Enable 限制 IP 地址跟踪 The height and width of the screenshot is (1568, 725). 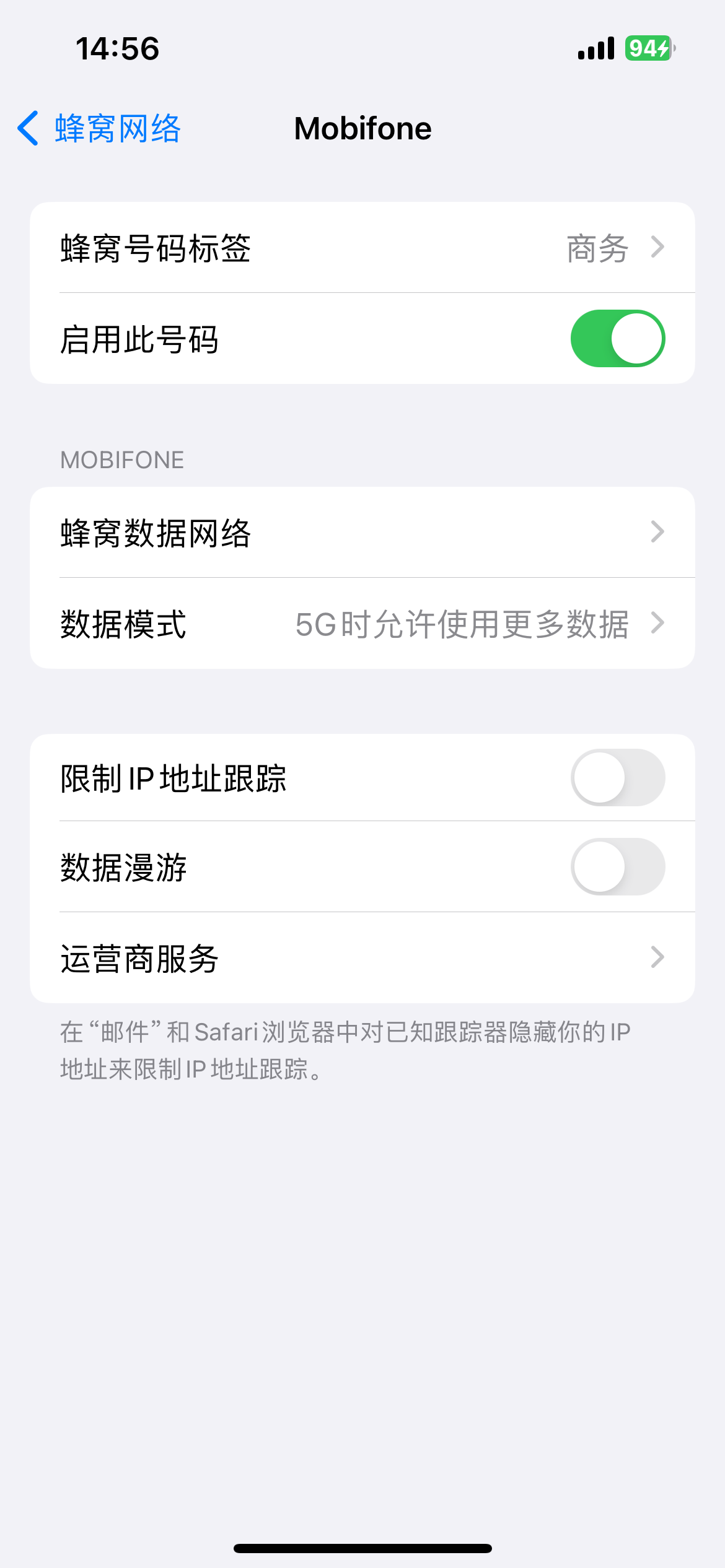tap(617, 778)
